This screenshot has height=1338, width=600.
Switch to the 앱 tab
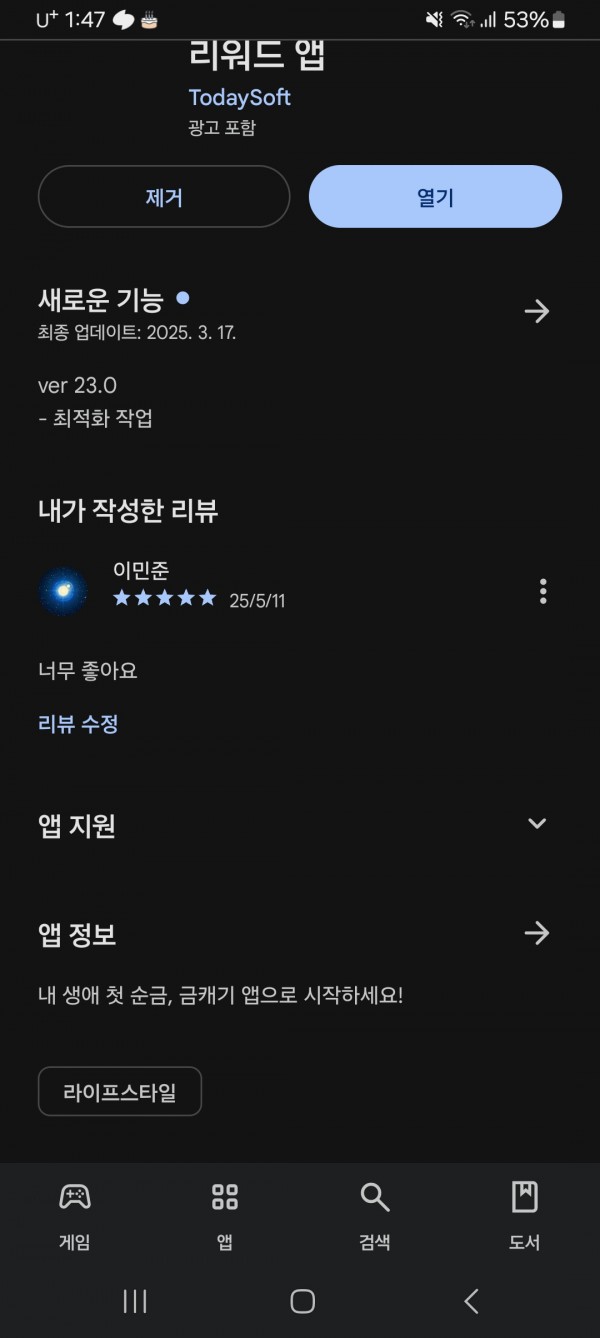(x=225, y=1216)
